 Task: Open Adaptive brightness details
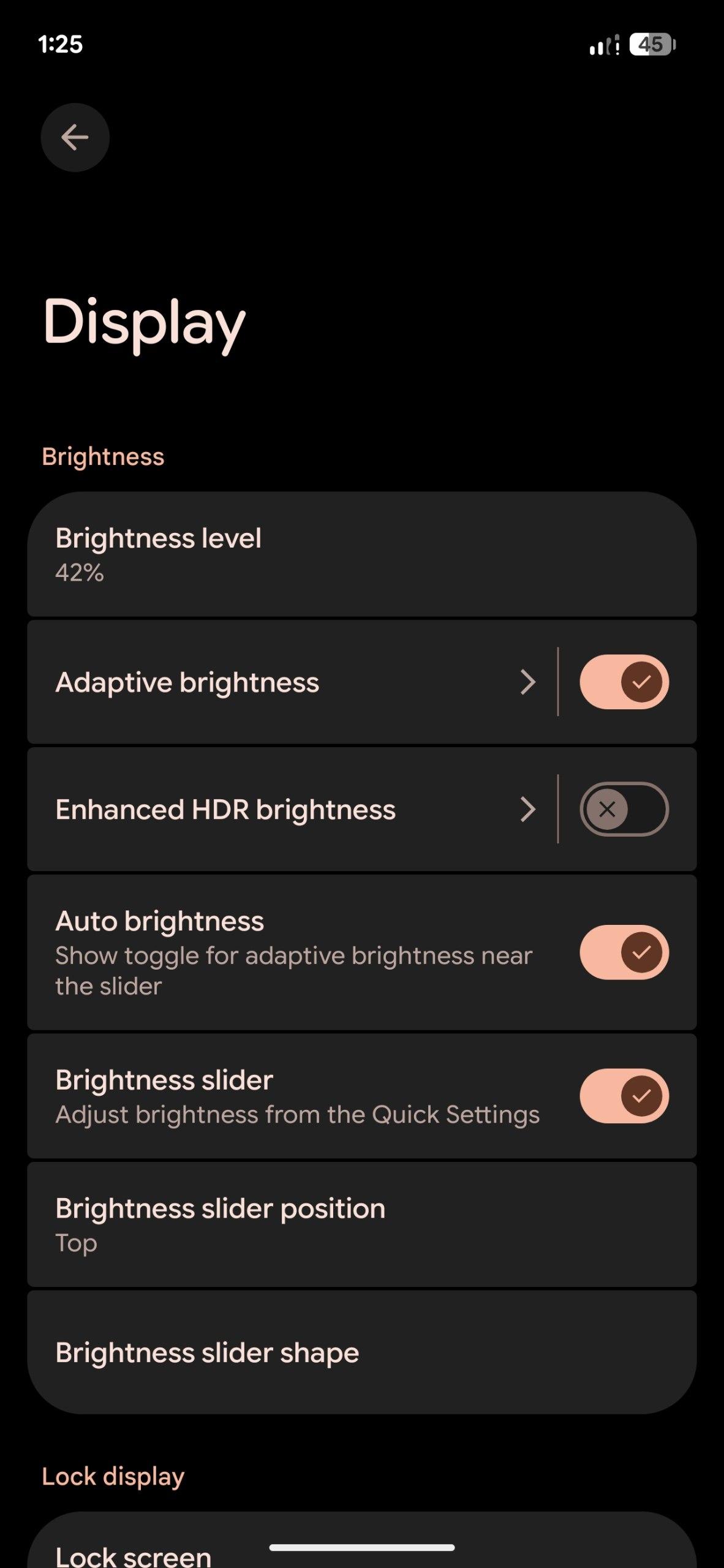click(288, 682)
